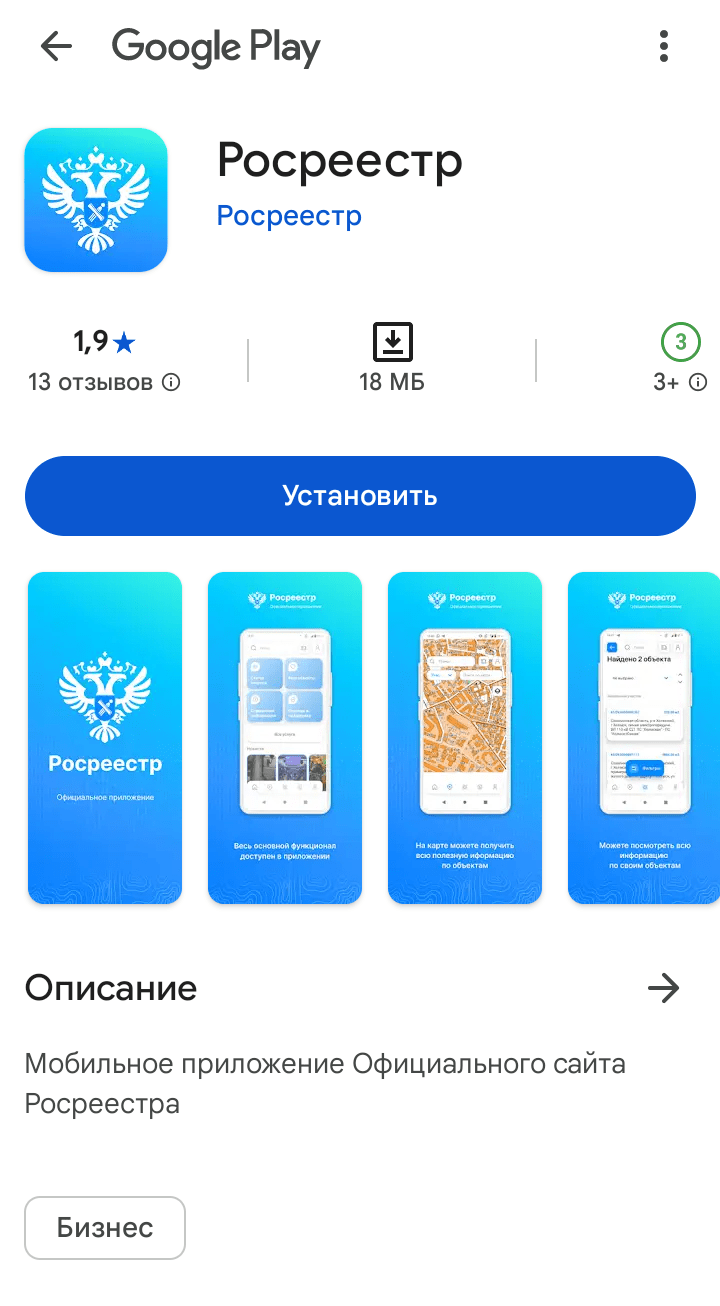
Task: Open the first screenshot with the Росреестр logo
Action: [105, 738]
